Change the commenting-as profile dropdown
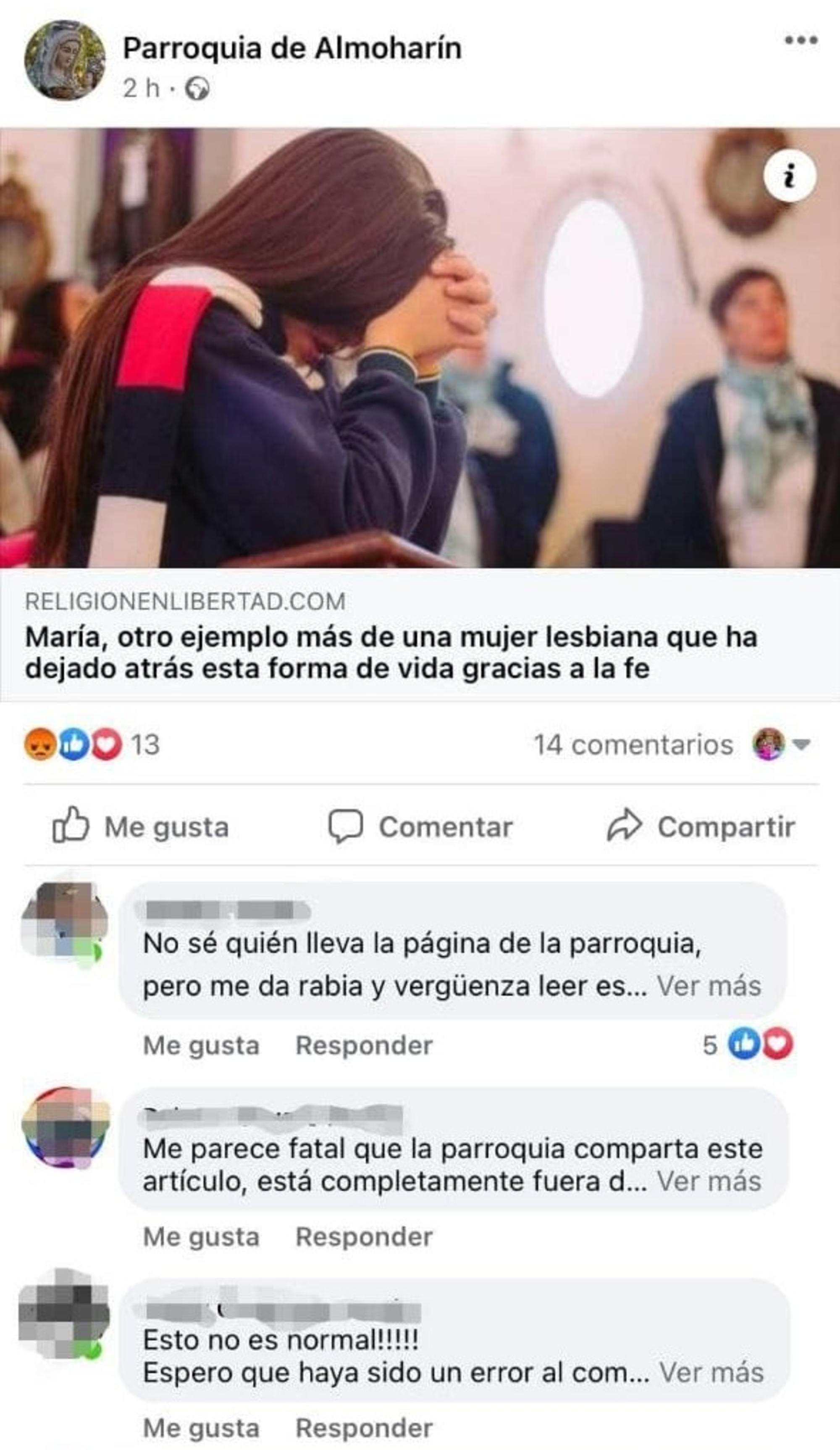This screenshot has width=840, height=1450. pyautogui.click(x=782, y=745)
